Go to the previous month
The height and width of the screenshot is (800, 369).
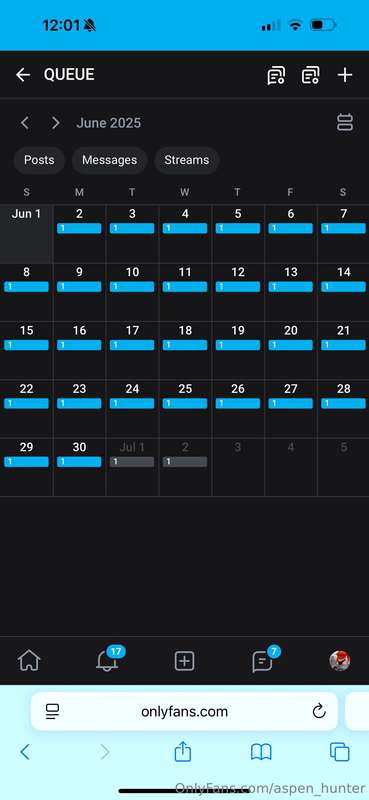(24, 123)
